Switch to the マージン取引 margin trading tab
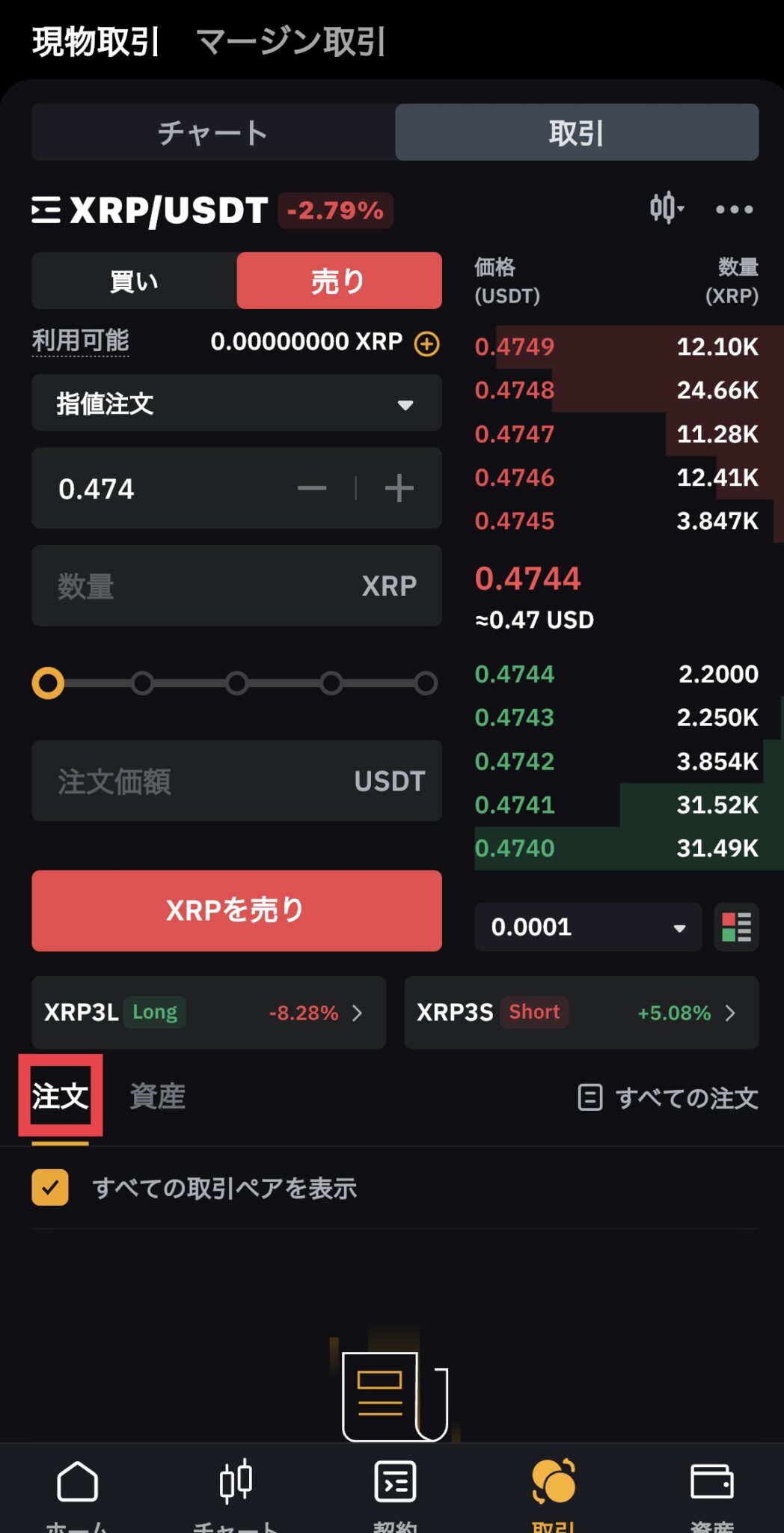The height and width of the screenshot is (1533, 784). (290, 43)
